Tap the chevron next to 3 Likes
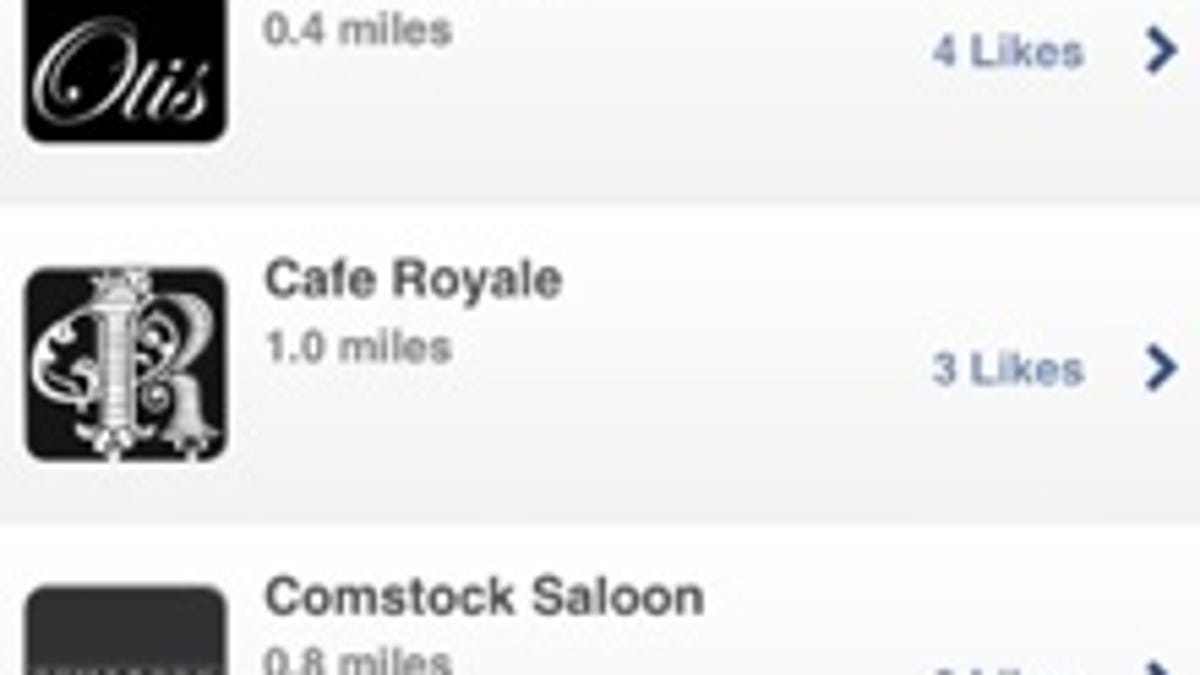Image resolution: width=1200 pixels, height=675 pixels. click(1161, 368)
